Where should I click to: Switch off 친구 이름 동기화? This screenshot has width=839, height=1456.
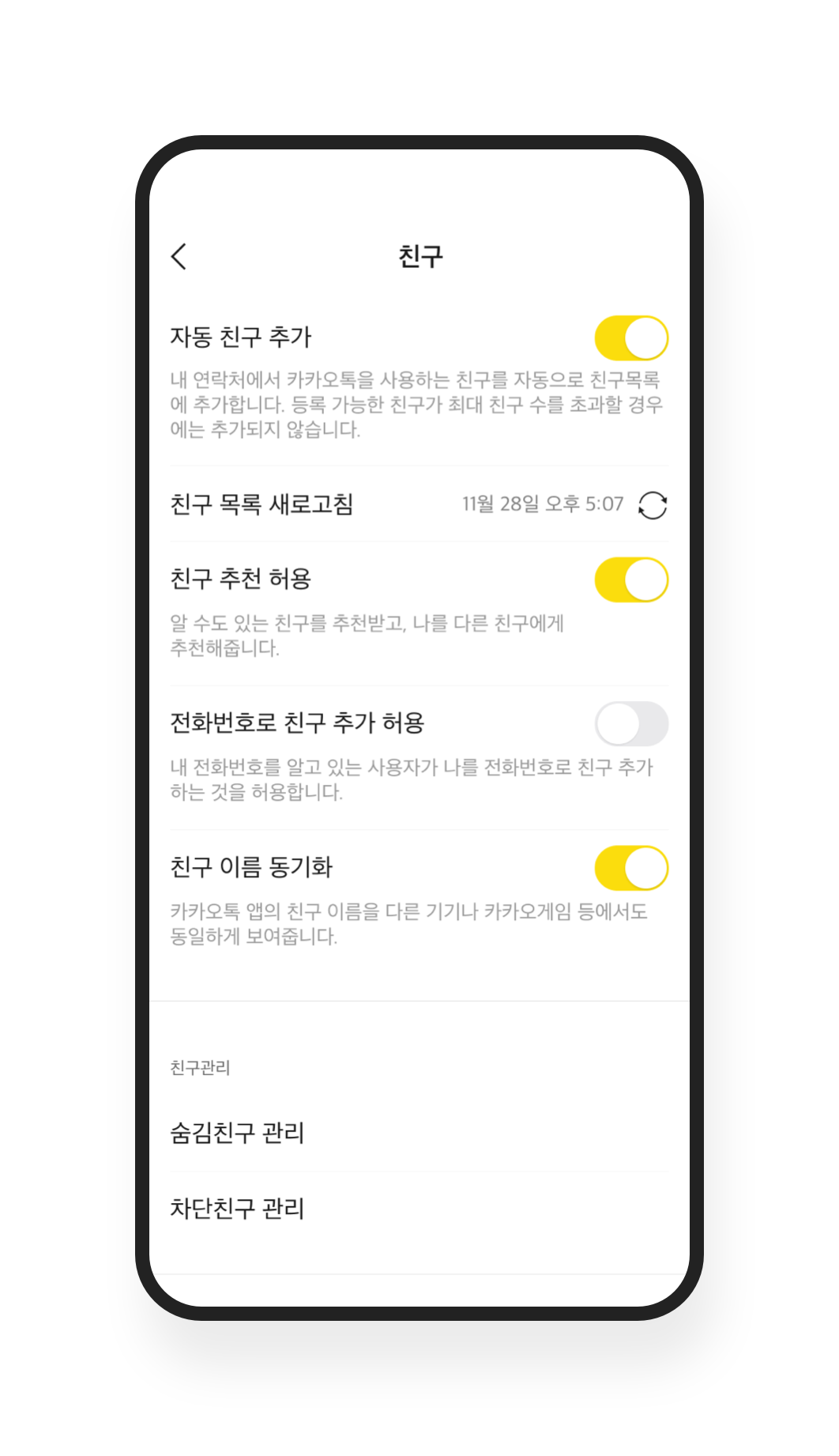pos(630,867)
